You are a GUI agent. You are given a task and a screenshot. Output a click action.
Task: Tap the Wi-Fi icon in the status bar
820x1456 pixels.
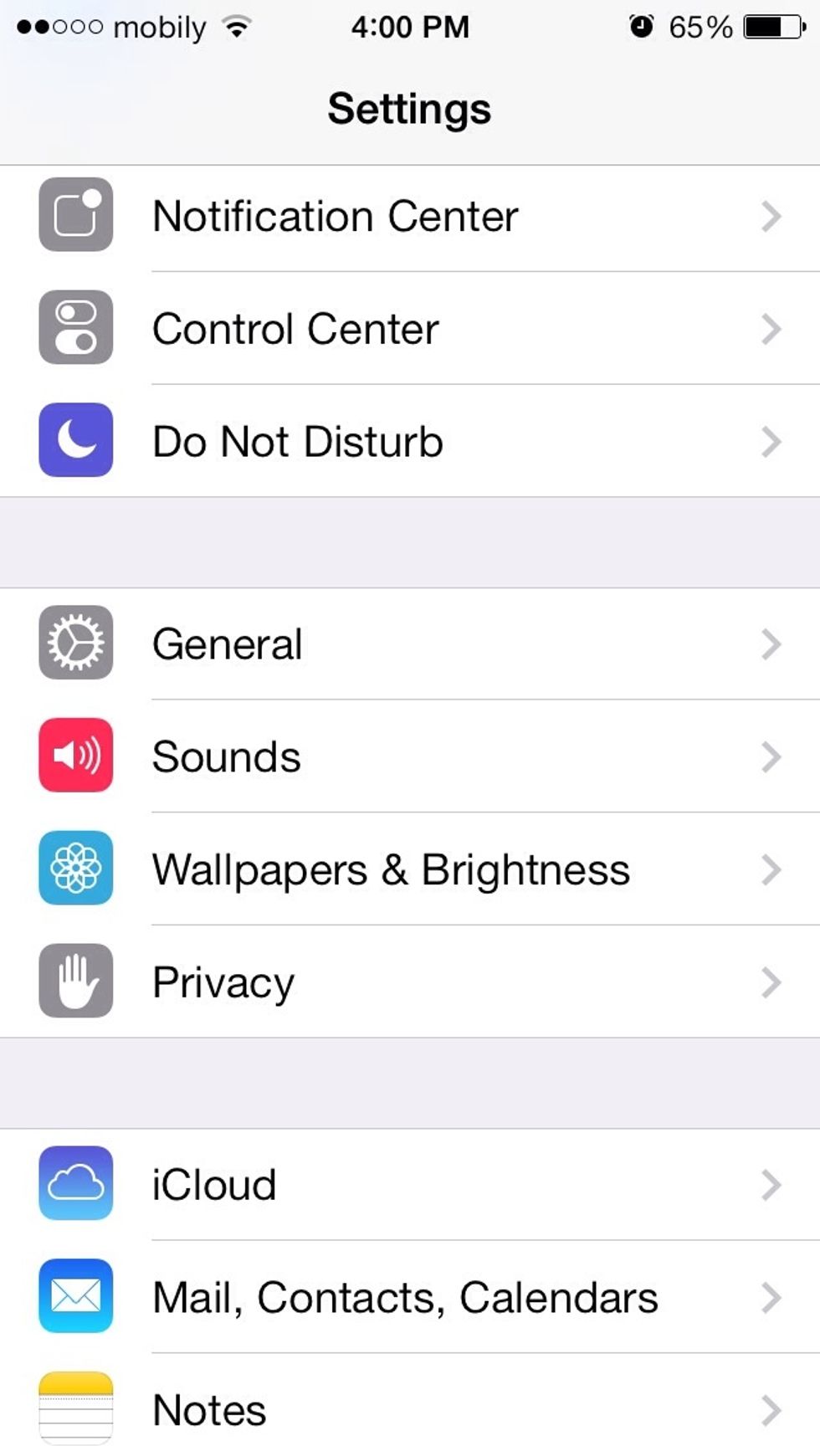[x=236, y=25]
